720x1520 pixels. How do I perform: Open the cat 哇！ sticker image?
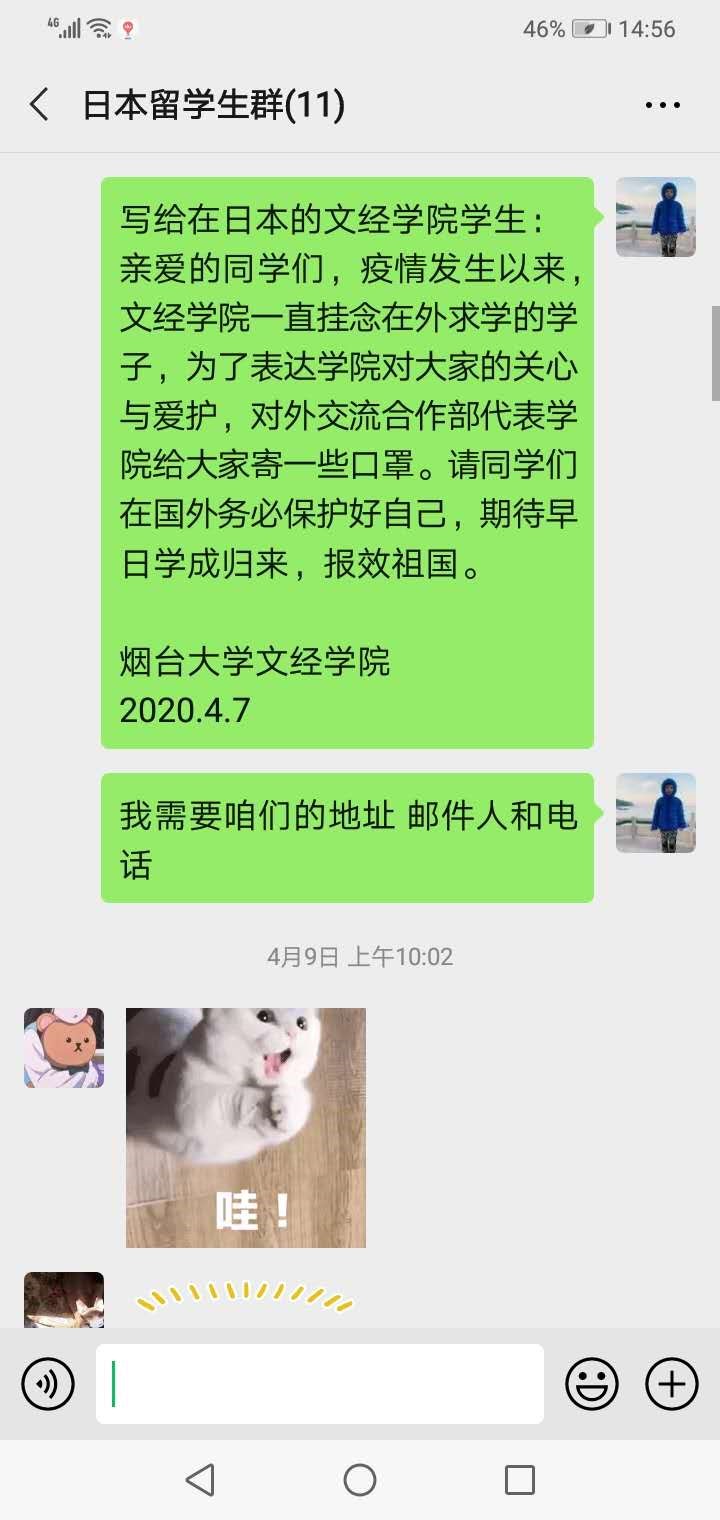coord(246,1127)
